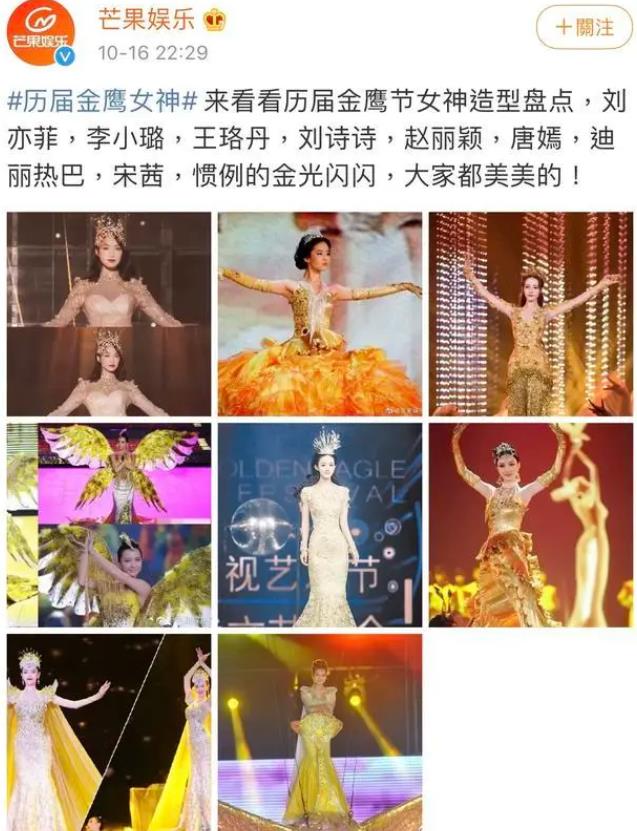Screen dimensions: 637x831
Task: Enlarge the photo with beaded crystal curtains
Action: 531,313
